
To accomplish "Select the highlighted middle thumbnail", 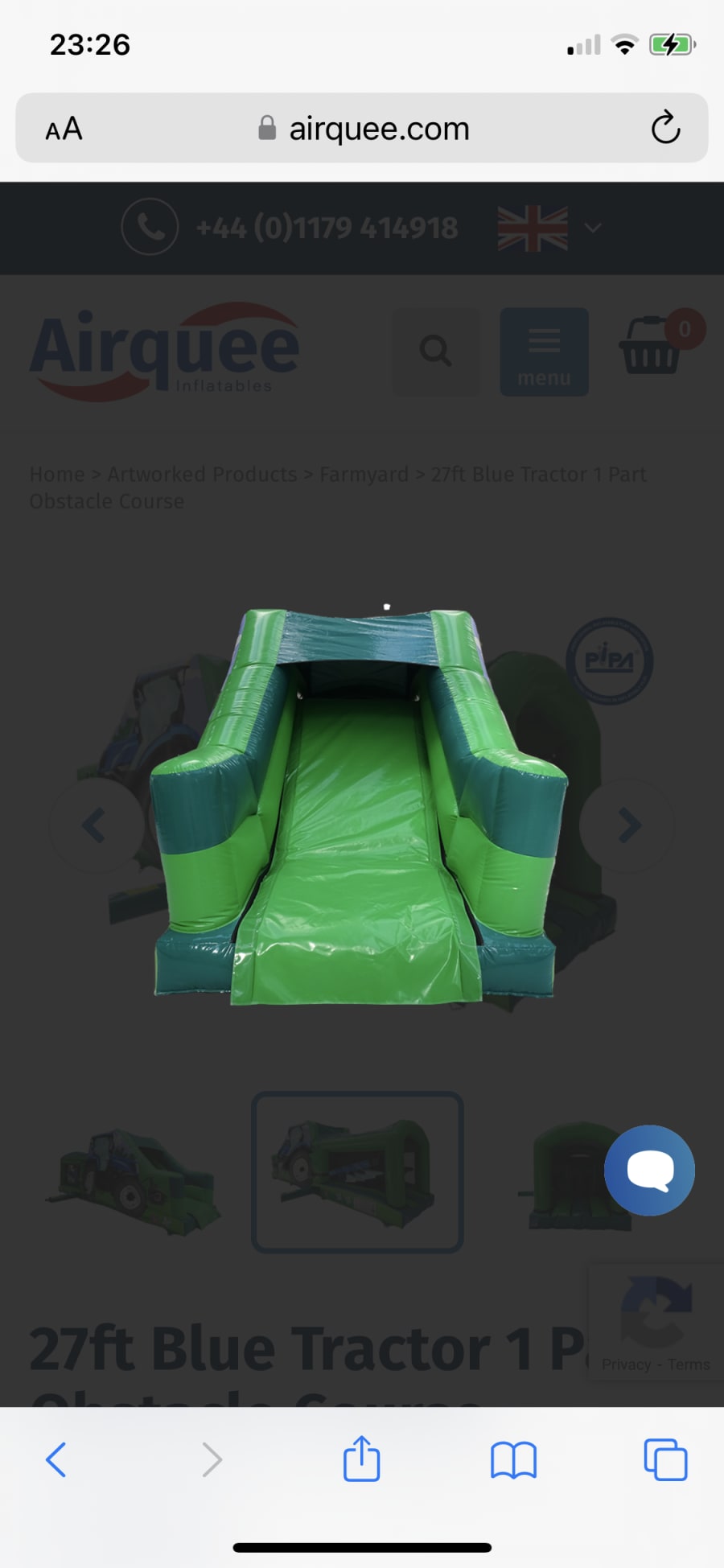I will pyautogui.click(x=357, y=1172).
